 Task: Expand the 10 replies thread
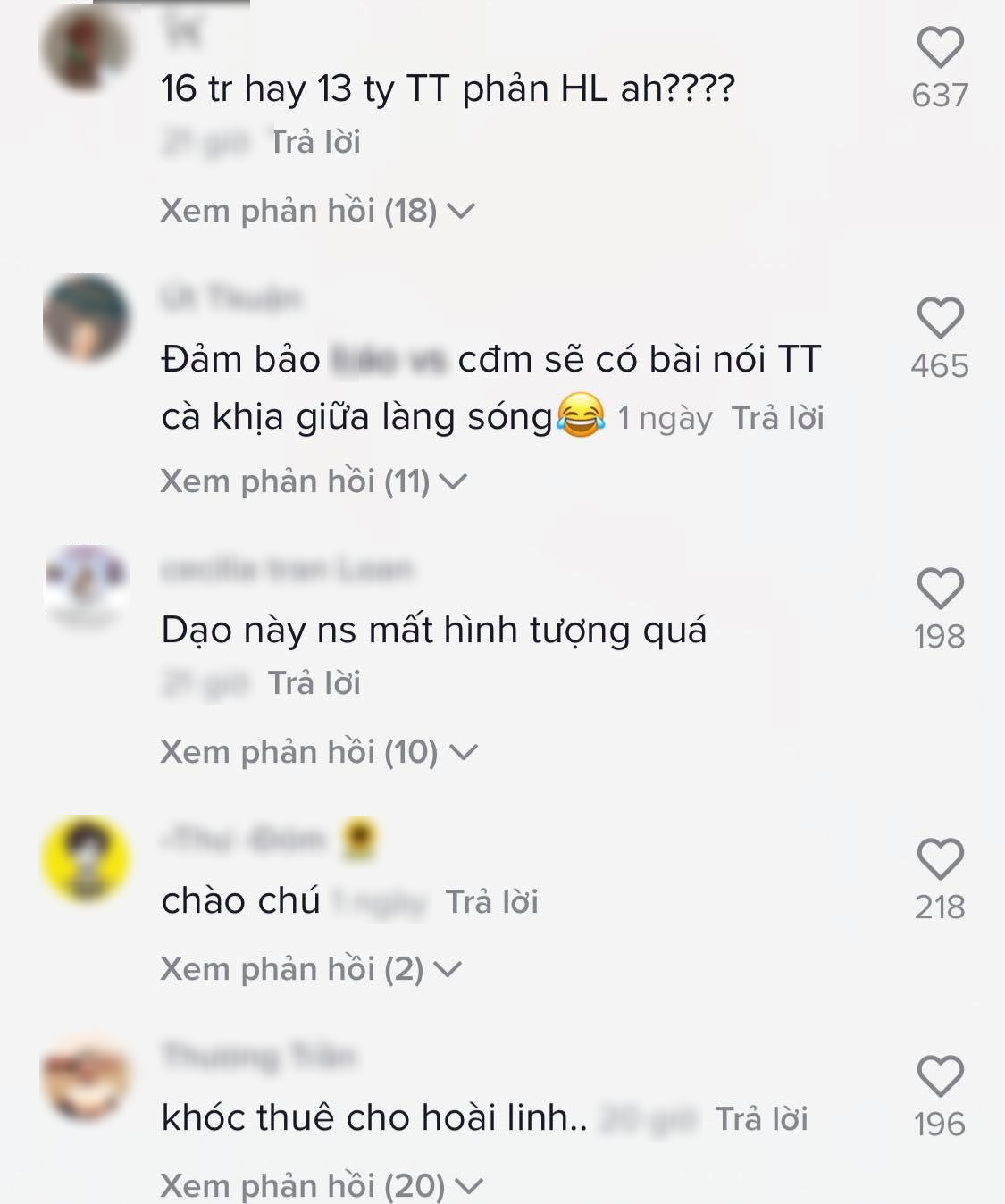[x=317, y=752]
